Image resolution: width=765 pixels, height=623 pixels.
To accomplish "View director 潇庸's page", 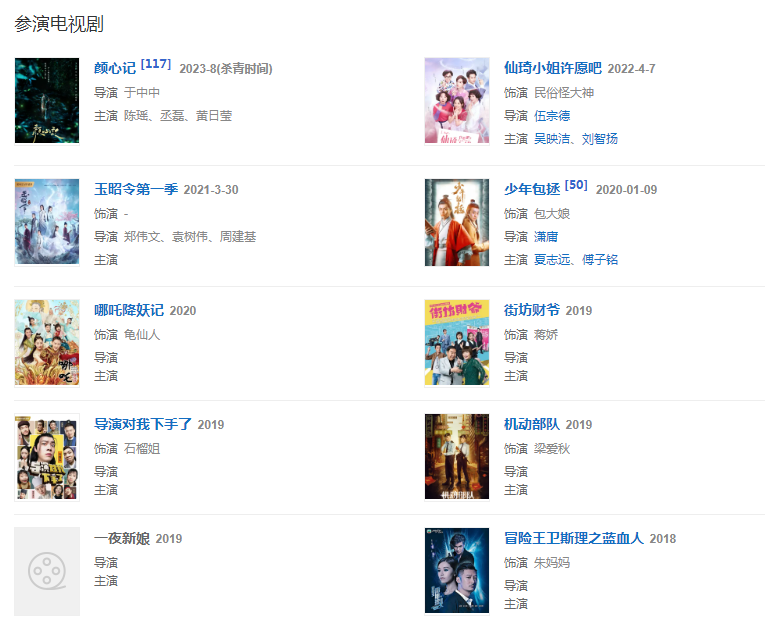I will tap(546, 237).
